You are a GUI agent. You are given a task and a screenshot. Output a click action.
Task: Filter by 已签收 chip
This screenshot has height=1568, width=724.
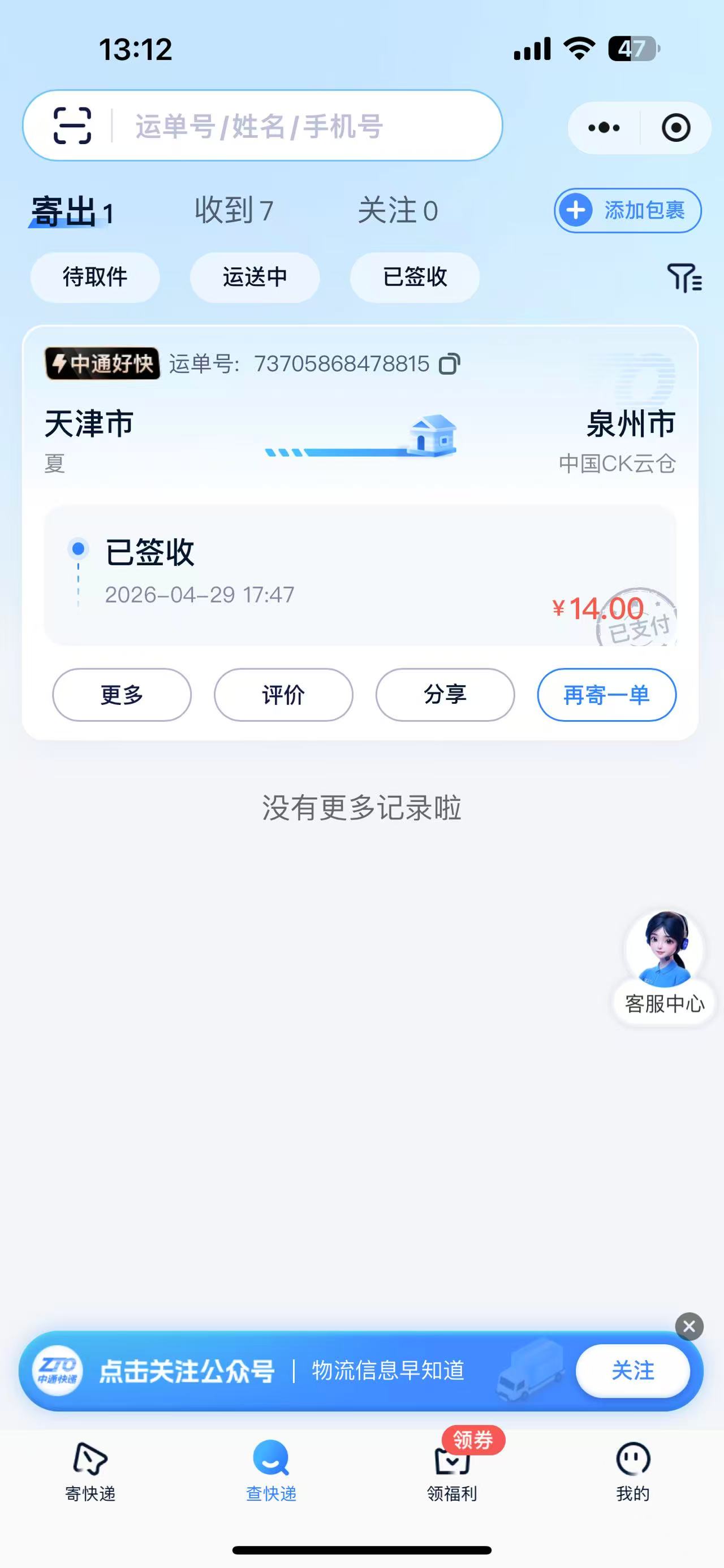pyautogui.click(x=415, y=277)
